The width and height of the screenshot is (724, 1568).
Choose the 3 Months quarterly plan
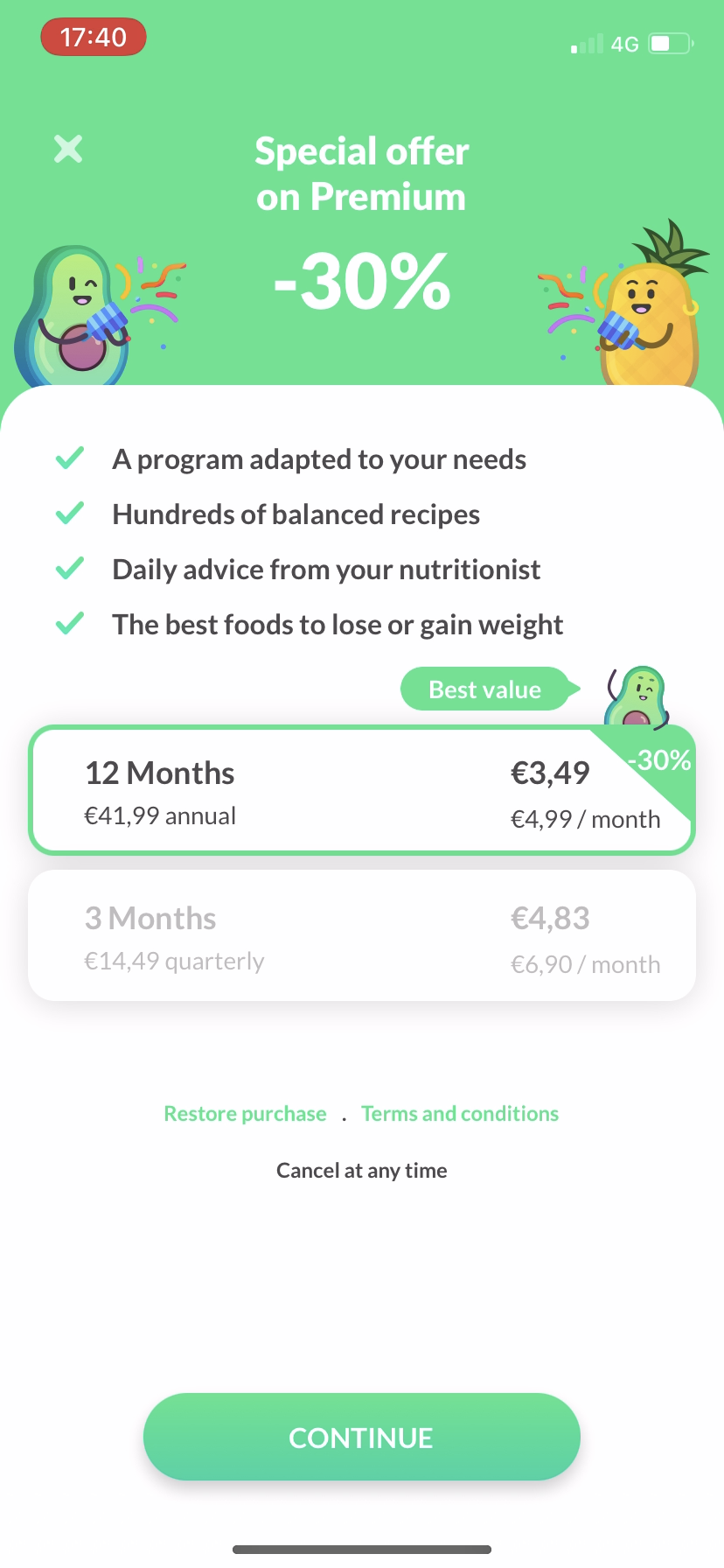361,936
